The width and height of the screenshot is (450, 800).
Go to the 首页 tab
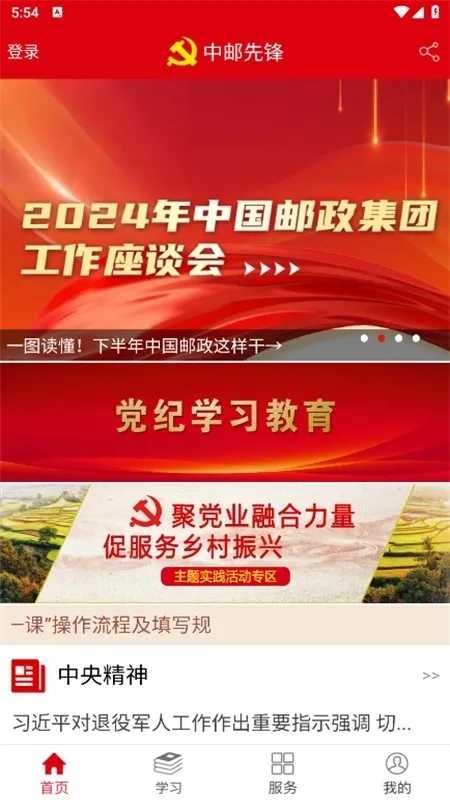(x=54, y=772)
